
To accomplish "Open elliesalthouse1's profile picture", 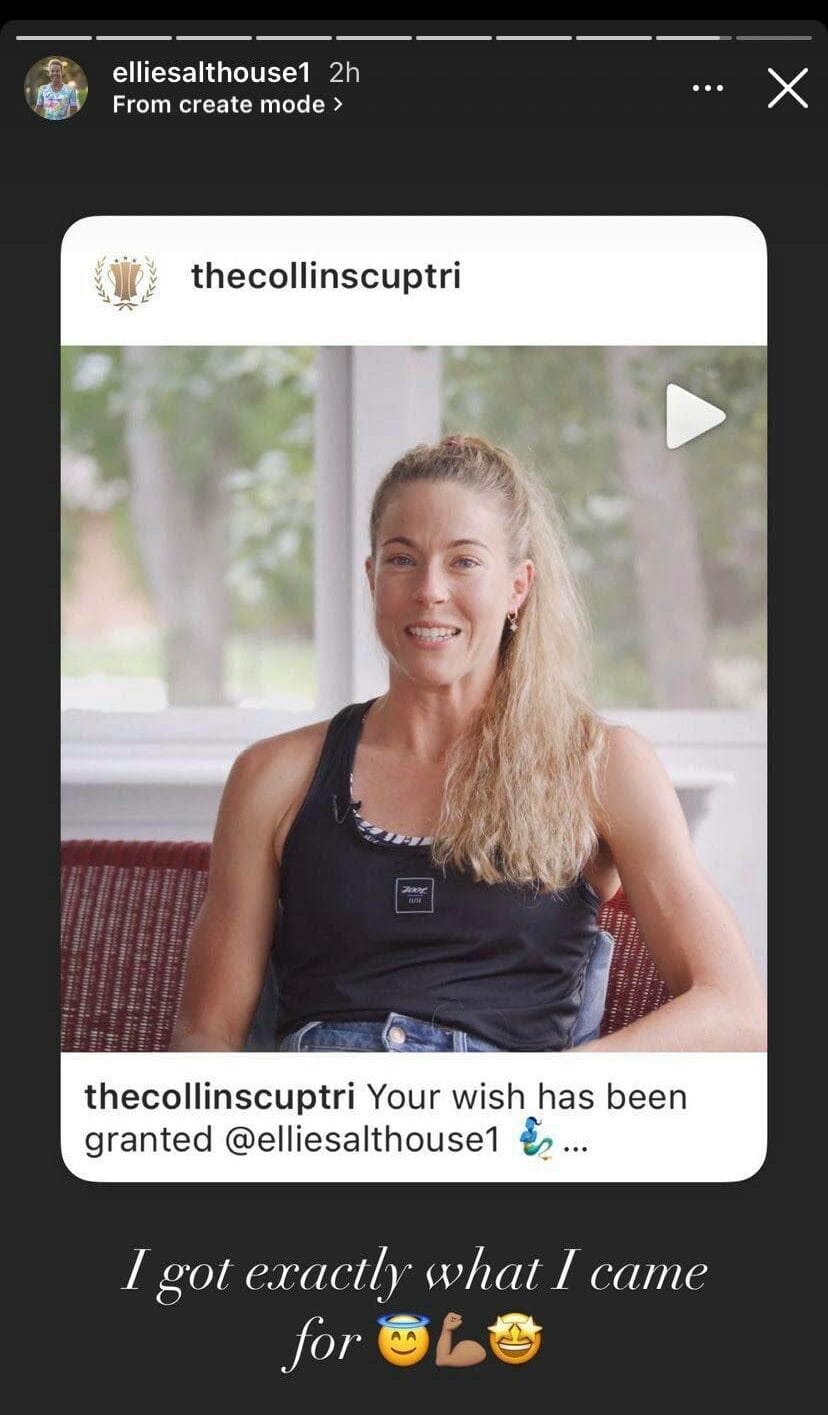I will tap(56, 88).
